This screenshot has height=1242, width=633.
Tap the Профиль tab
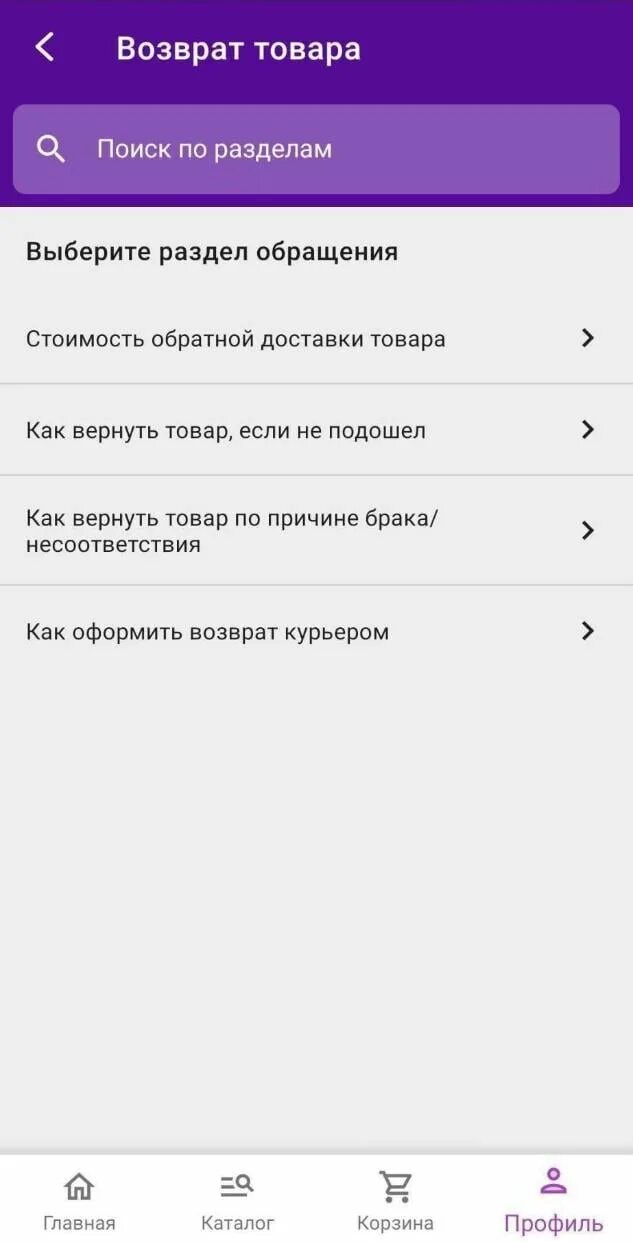pyautogui.click(x=553, y=1200)
